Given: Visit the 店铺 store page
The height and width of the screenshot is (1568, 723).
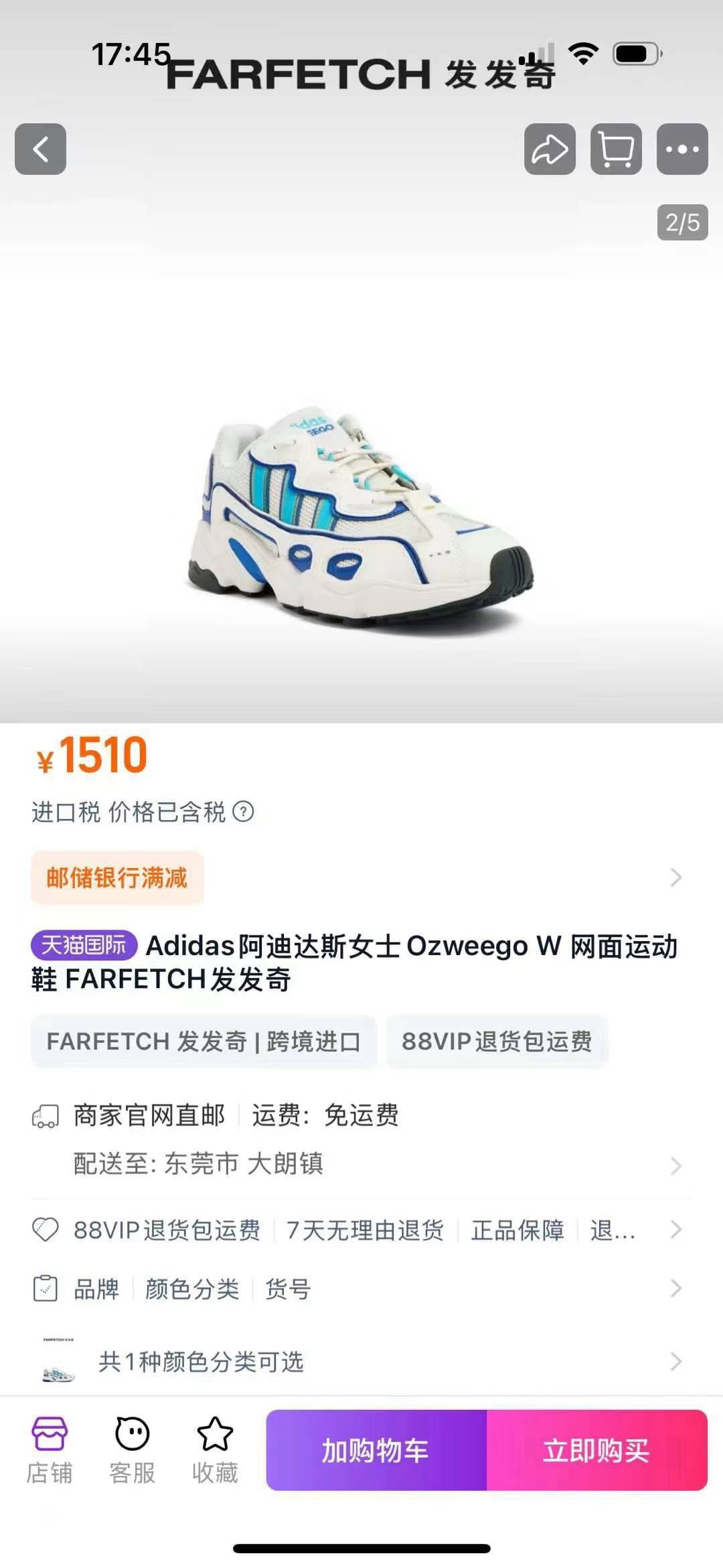Looking at the screenshot, I should pyautogui.click(x=50, y=1450).
